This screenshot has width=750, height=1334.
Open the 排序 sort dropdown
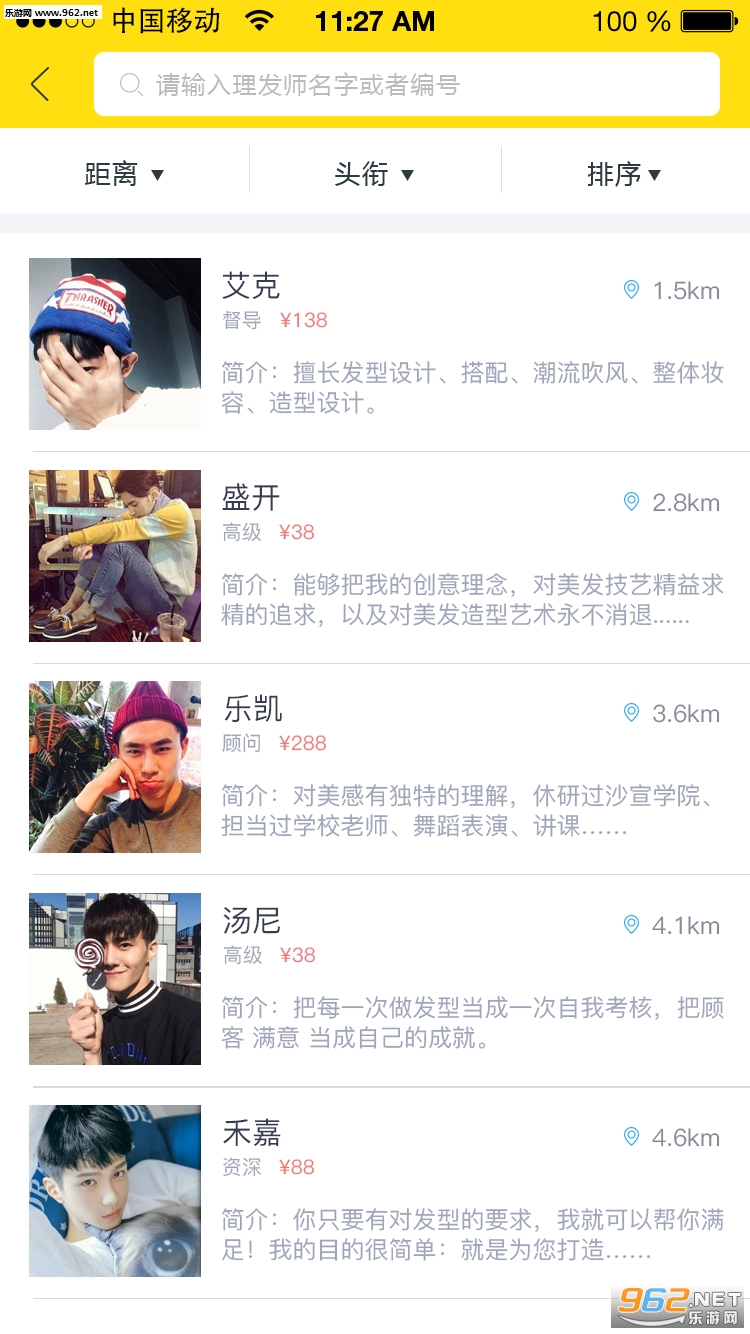[x=624, y=175]
